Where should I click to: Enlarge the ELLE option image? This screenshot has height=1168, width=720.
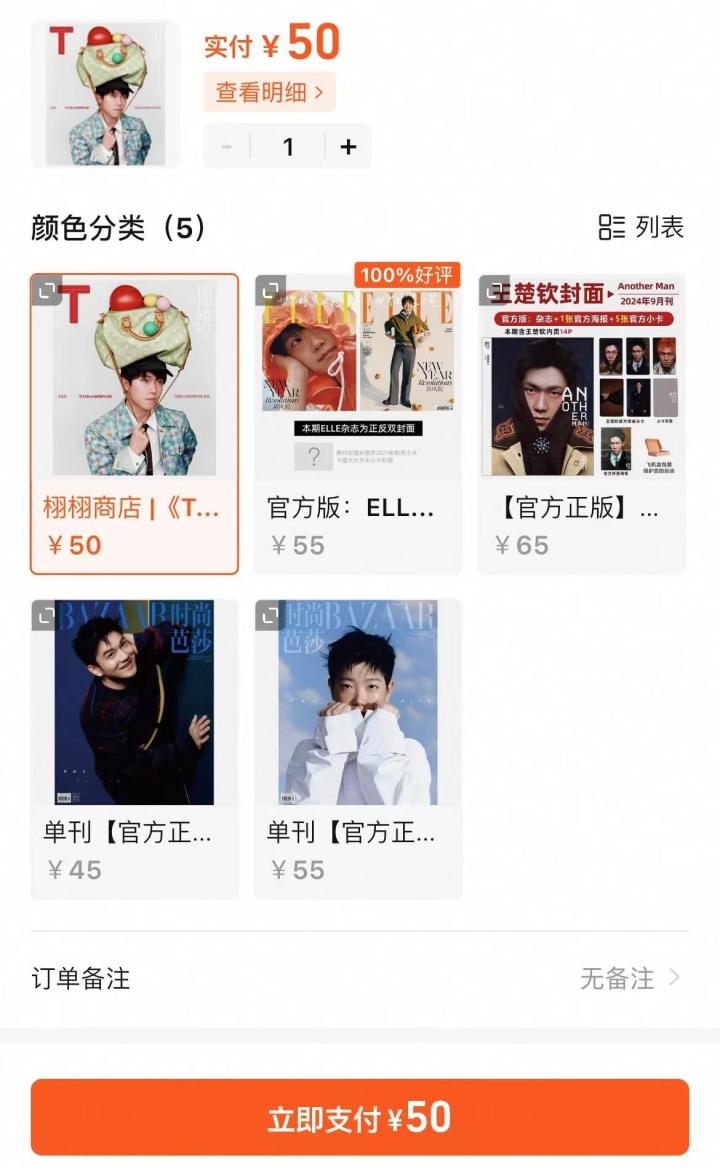click(270, 291)
